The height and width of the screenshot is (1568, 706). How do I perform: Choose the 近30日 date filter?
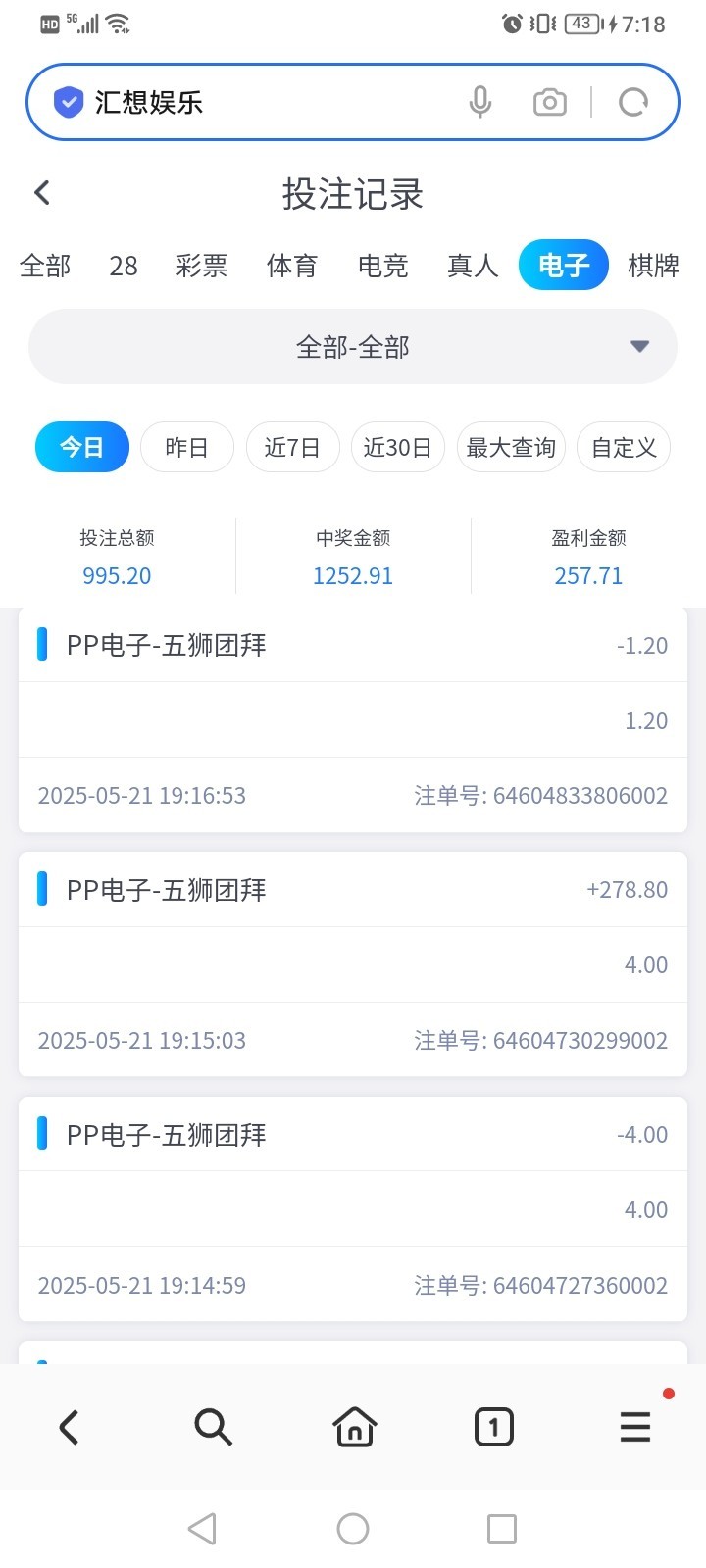tap(398, 448)
